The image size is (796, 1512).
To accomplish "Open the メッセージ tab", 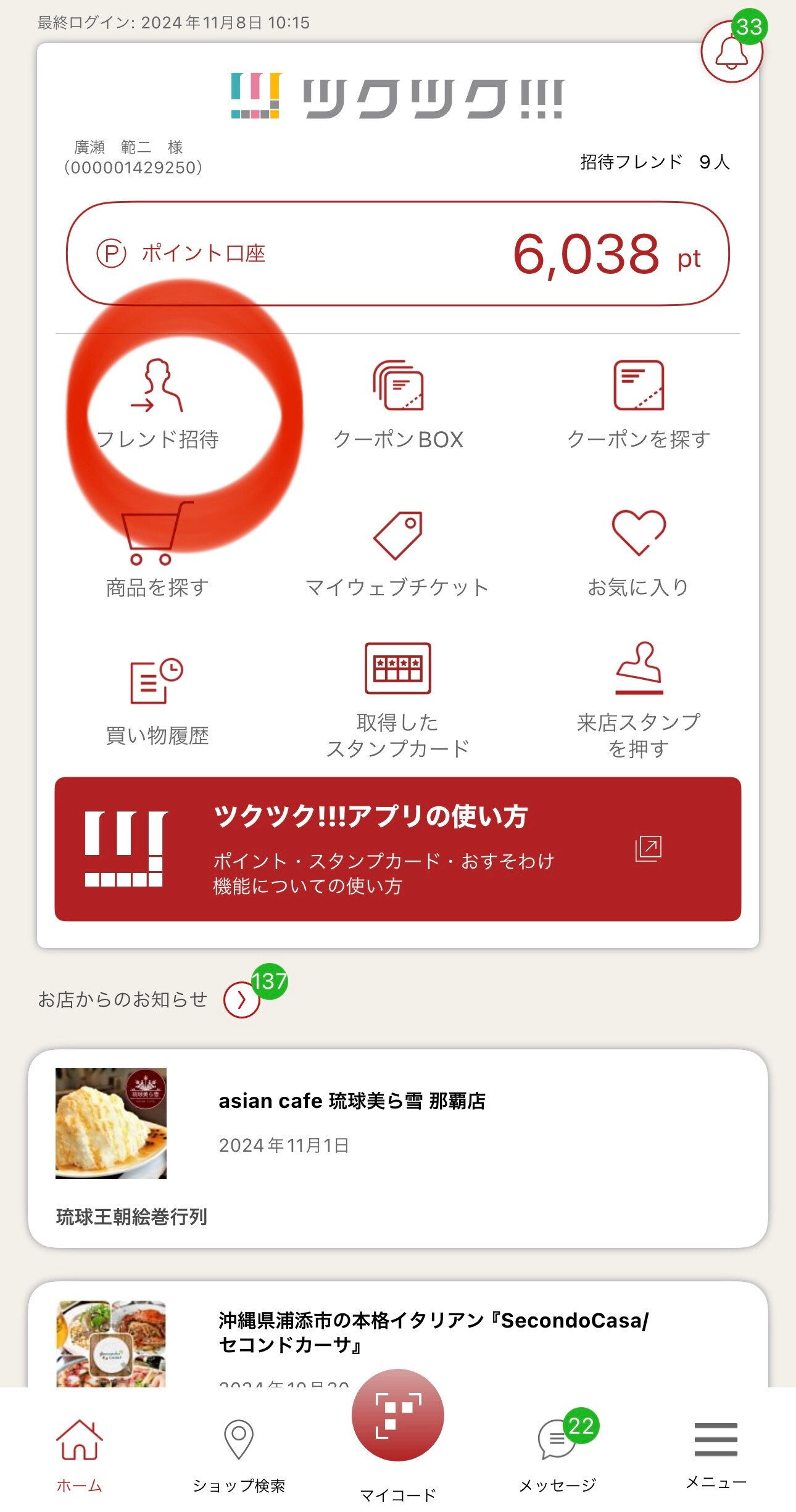I will coord(557,1453).
